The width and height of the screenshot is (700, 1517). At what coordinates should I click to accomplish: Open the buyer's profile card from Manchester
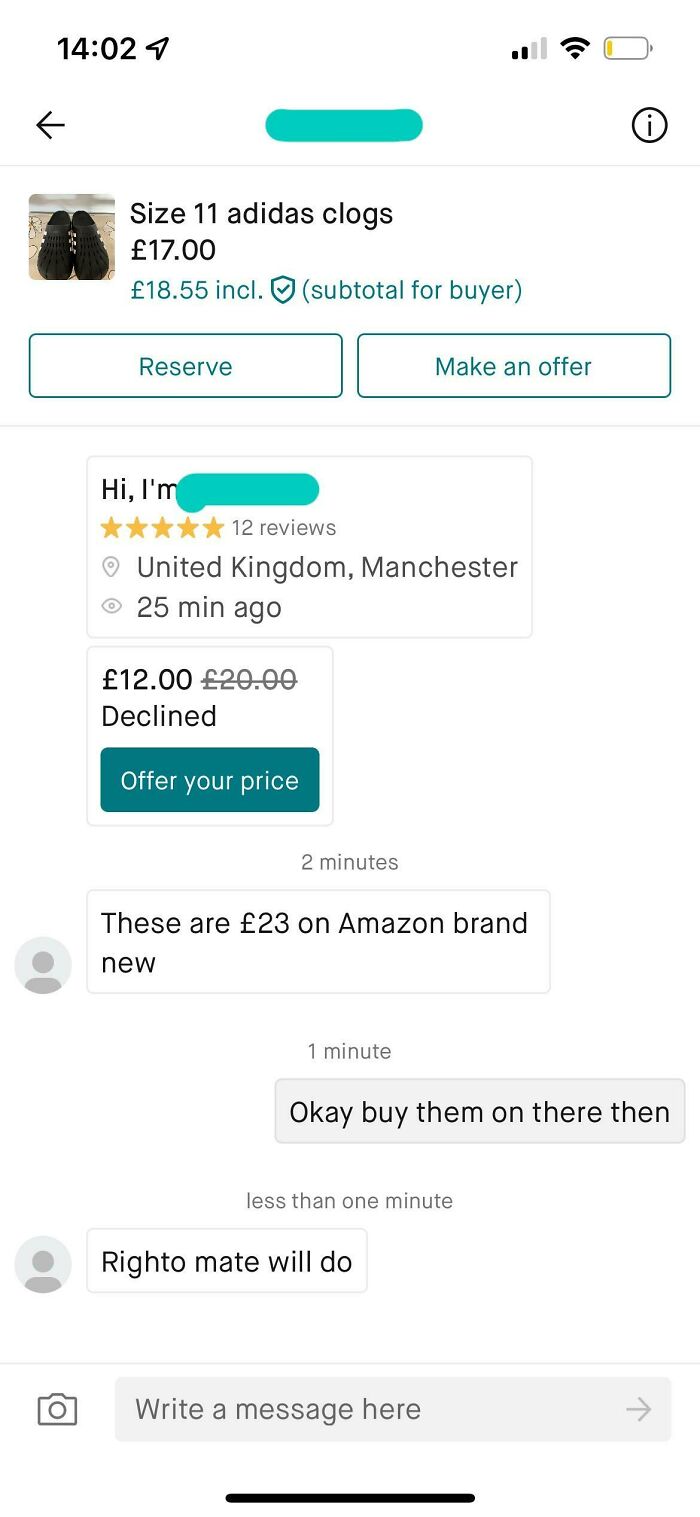tap(309, 547)
